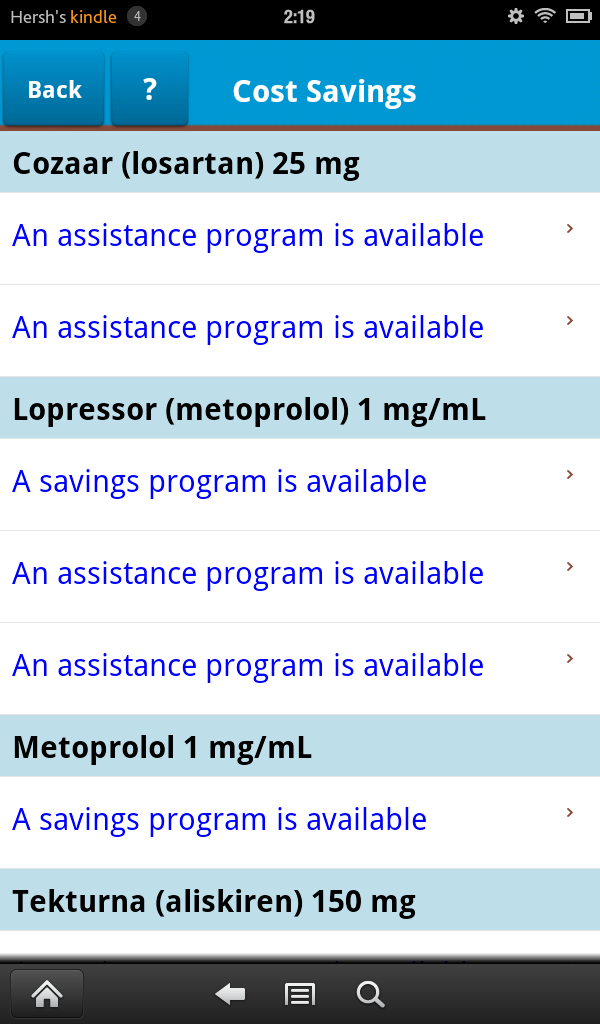
Task: Open the system search magnifier
Action: pos(370,994)
